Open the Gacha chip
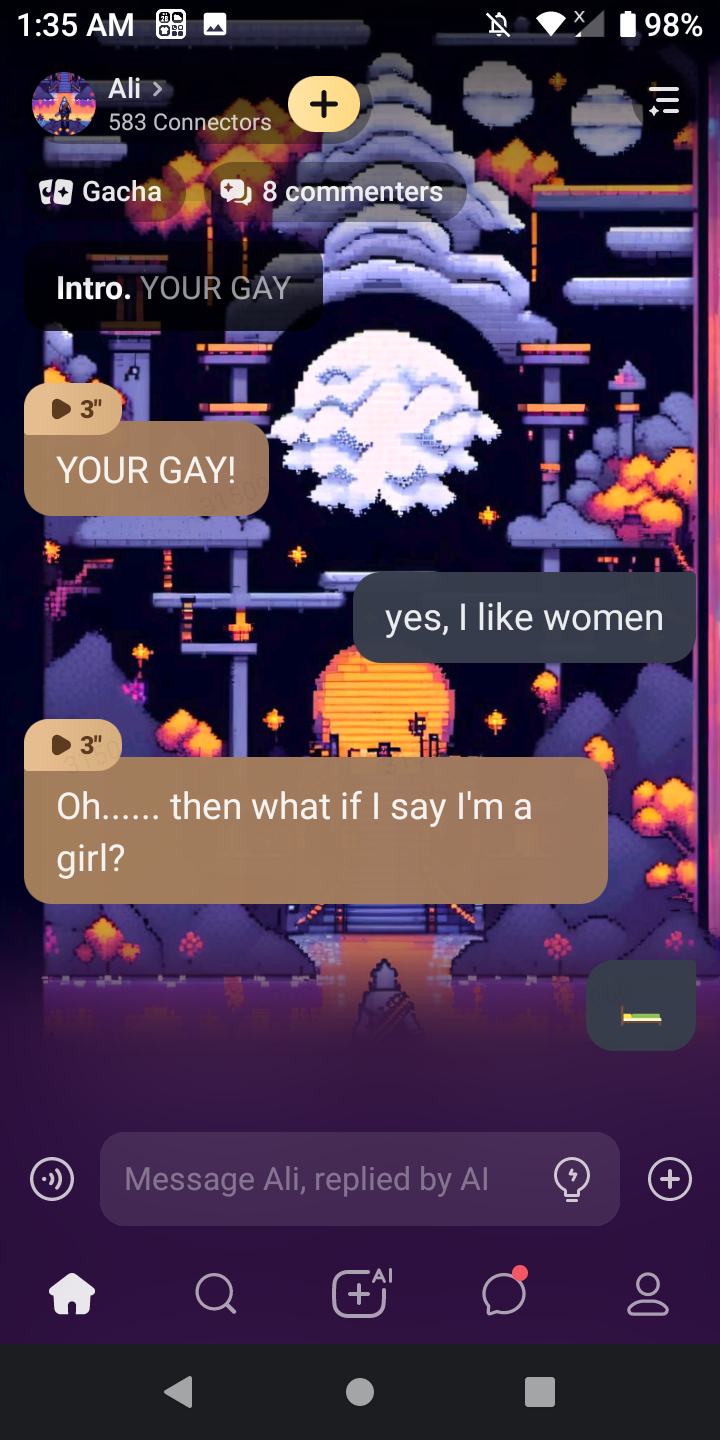This screenshot has width=720, height=1440. [x=101, y=191]
